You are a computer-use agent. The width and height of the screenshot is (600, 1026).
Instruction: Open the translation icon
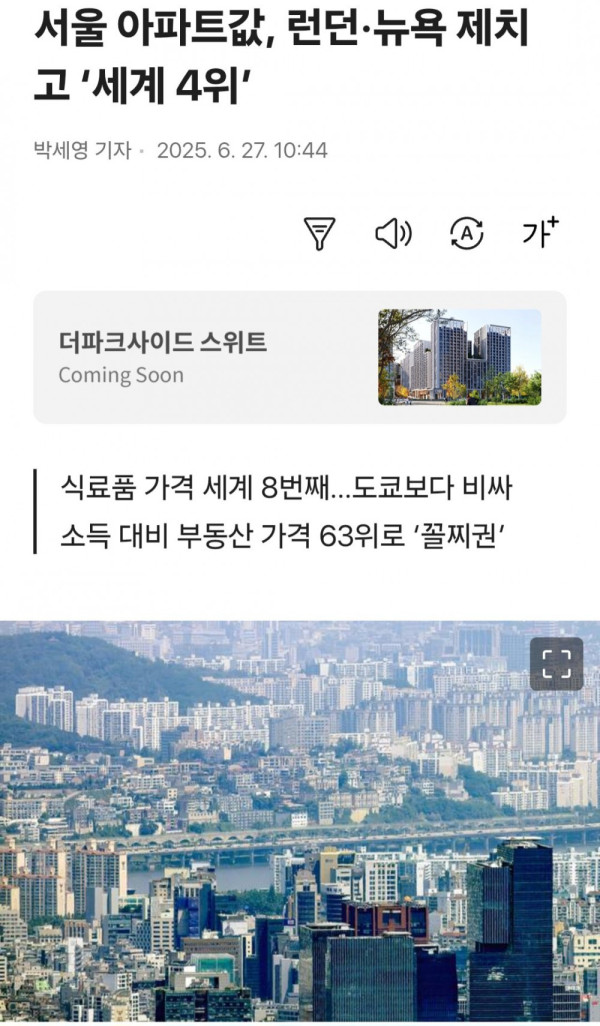pos(467,234)
